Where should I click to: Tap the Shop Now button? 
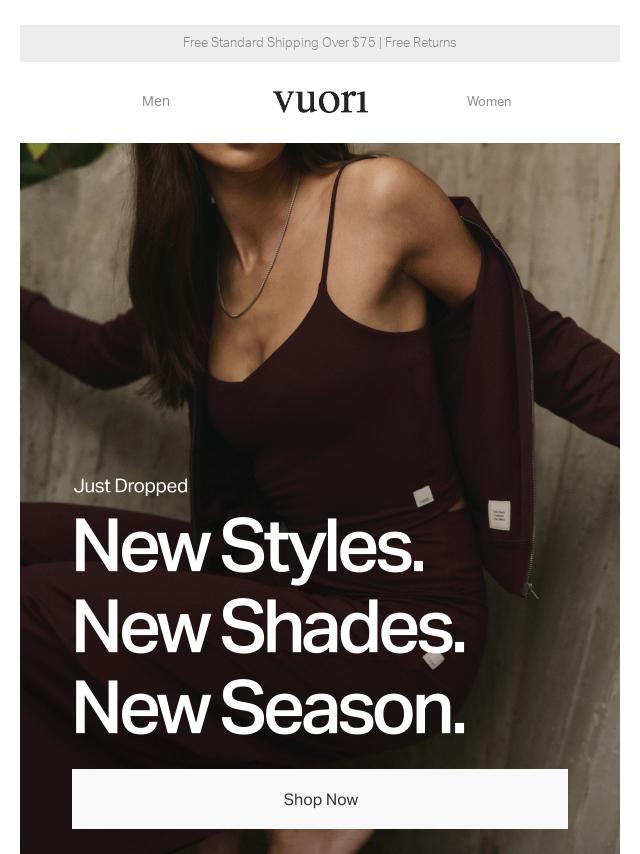tap(320, 799)
